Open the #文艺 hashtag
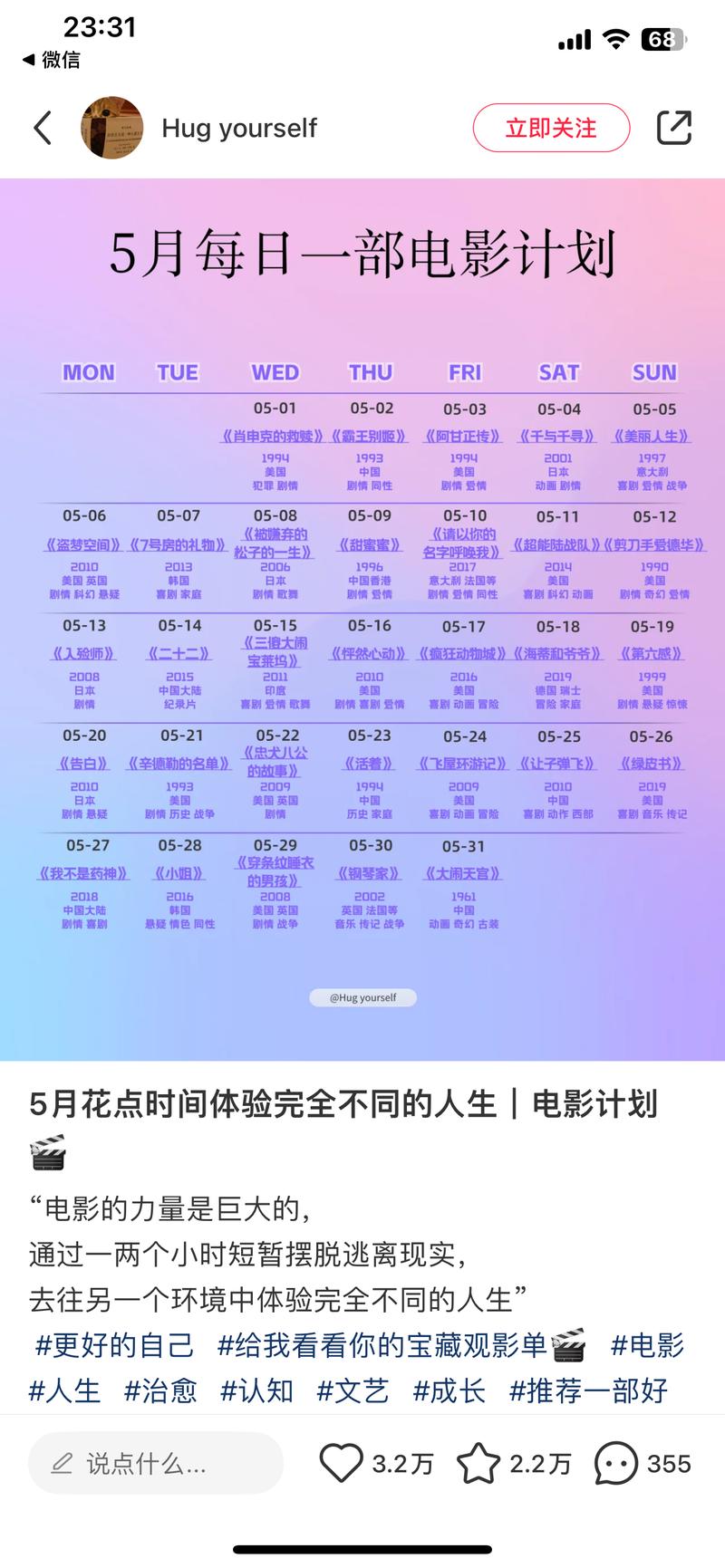The width and height of the screenshot is (725, 1568). 353,1390
